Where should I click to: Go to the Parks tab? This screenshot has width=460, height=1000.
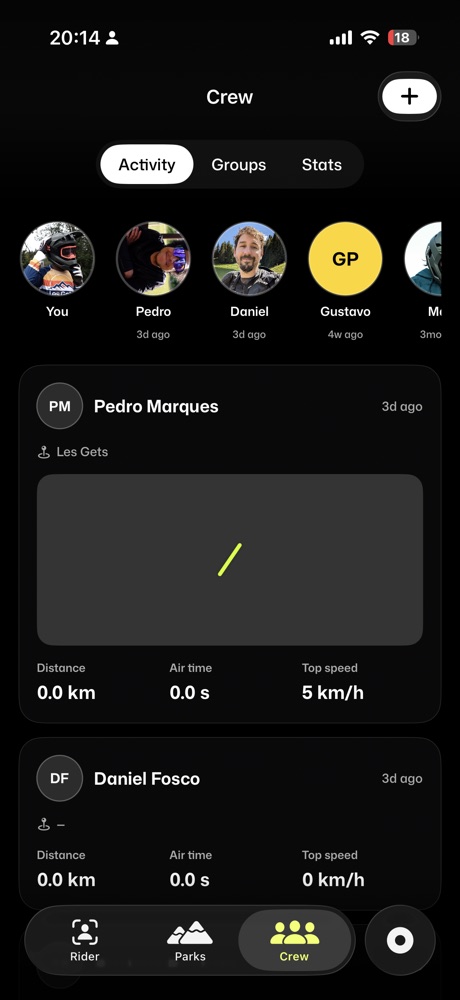(190, 940)
